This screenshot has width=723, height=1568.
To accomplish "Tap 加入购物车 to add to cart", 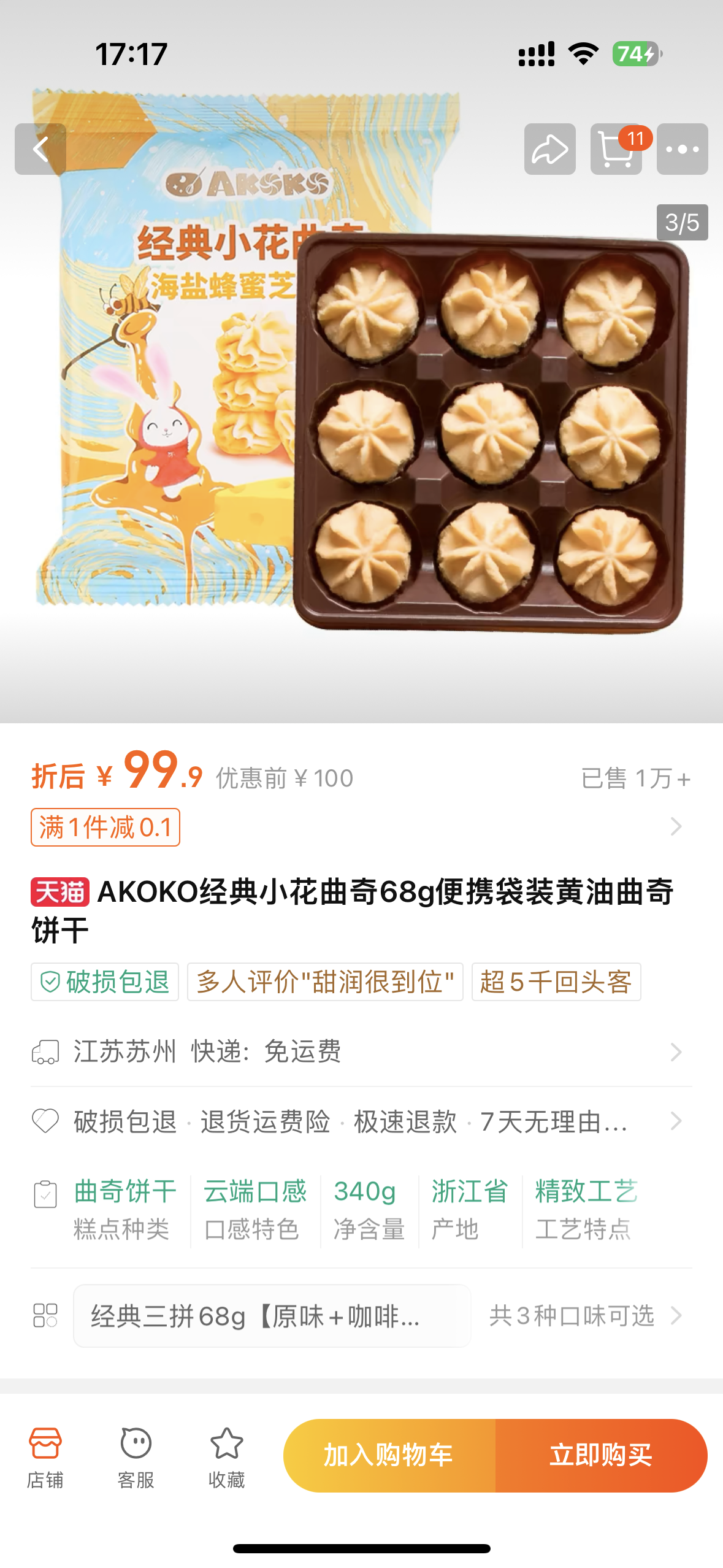I will [389, 1455].
